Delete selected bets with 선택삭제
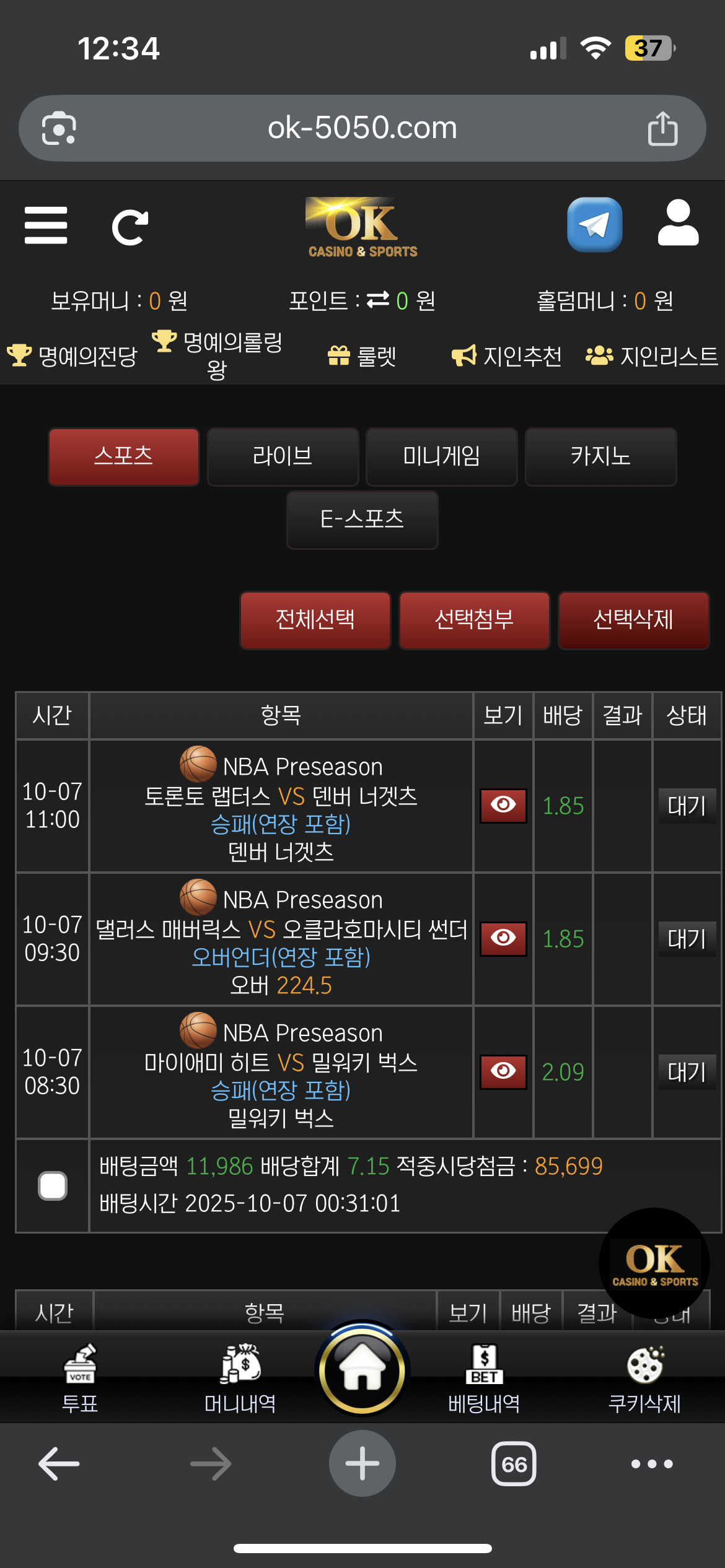Image resolution: width=725 pixels, height=1568 pixels. (x=633, y=620)
